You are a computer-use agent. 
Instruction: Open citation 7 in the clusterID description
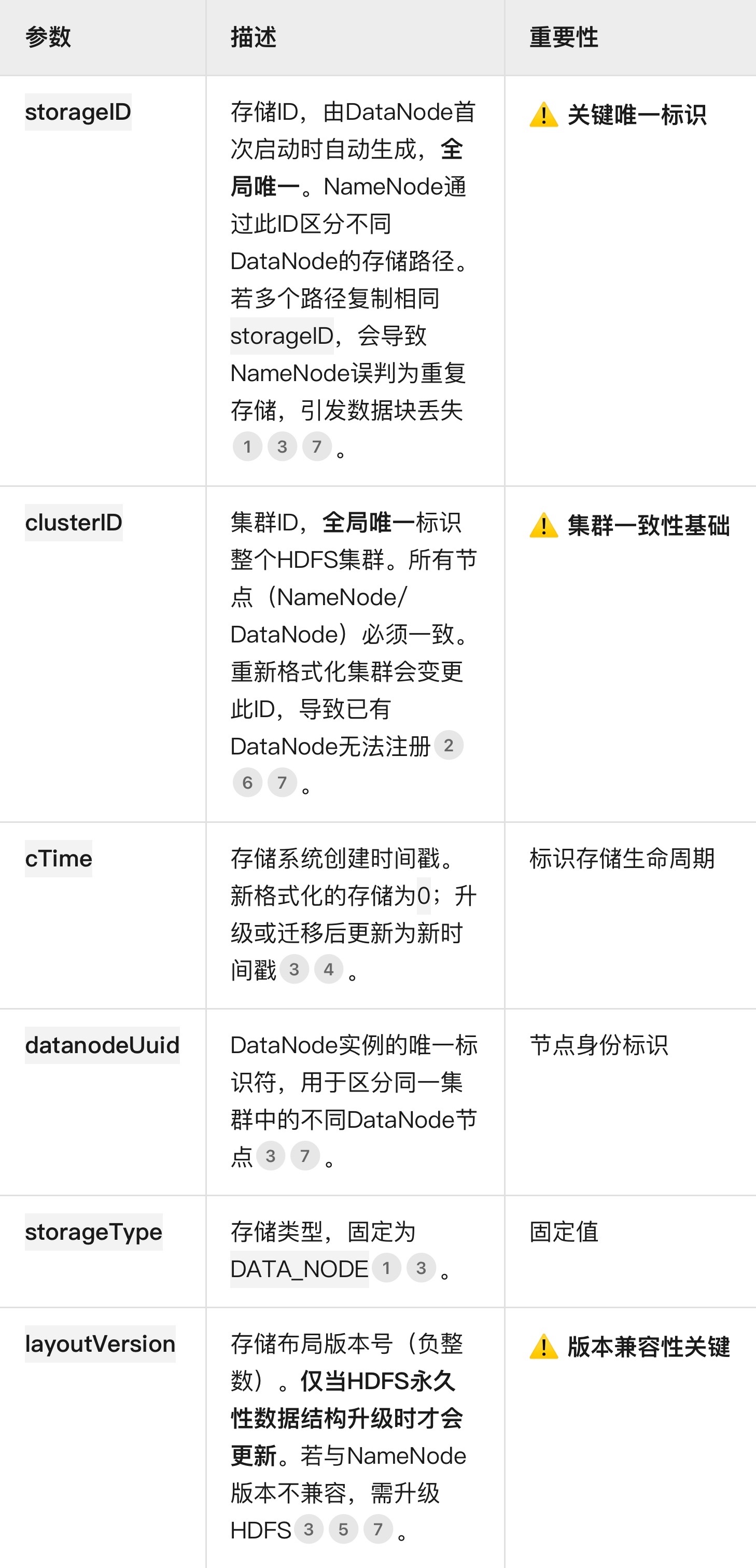[x=282, y=783]
